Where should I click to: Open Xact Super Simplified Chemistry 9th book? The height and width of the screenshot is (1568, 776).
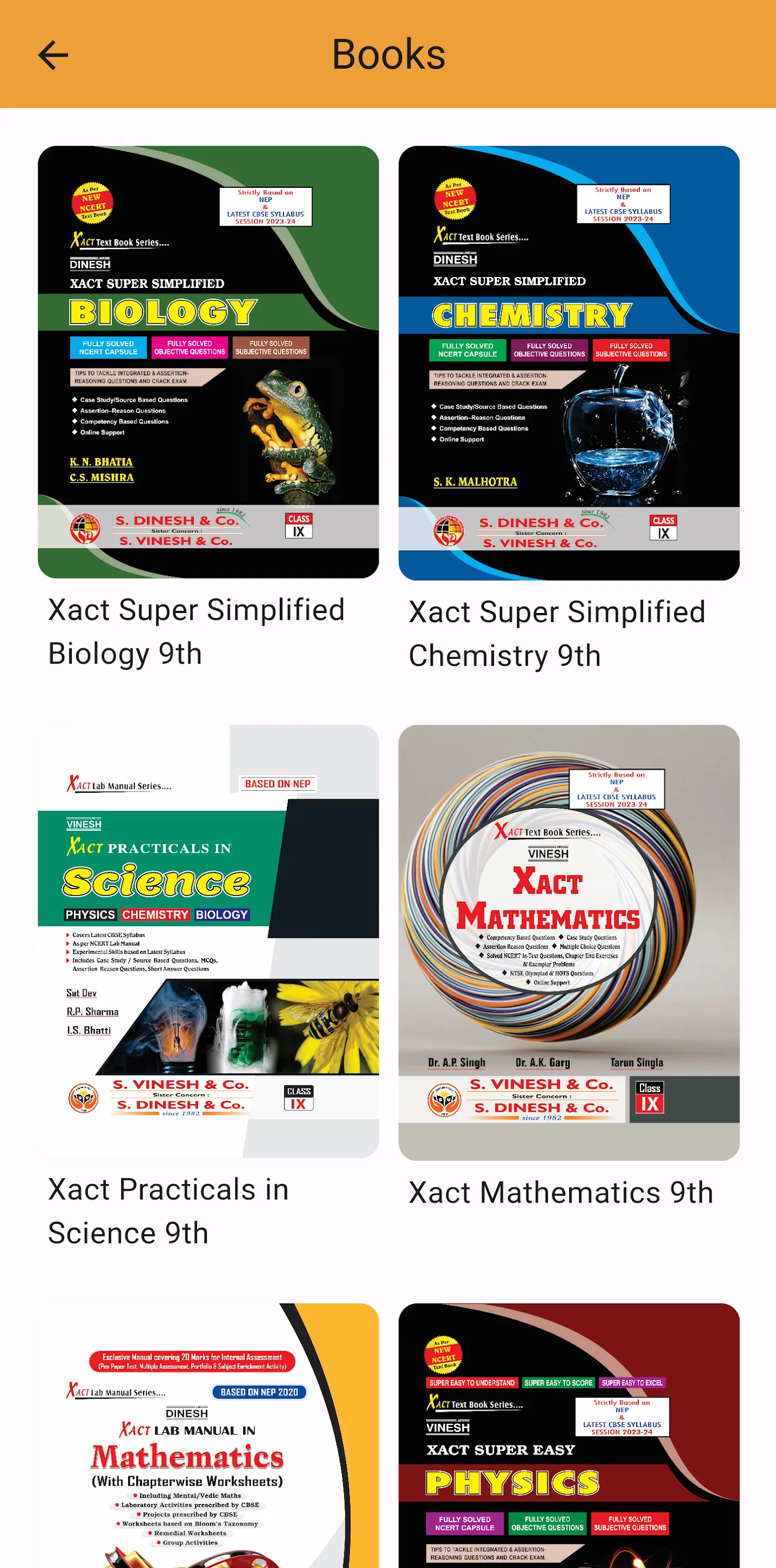(x=569, y=363)
